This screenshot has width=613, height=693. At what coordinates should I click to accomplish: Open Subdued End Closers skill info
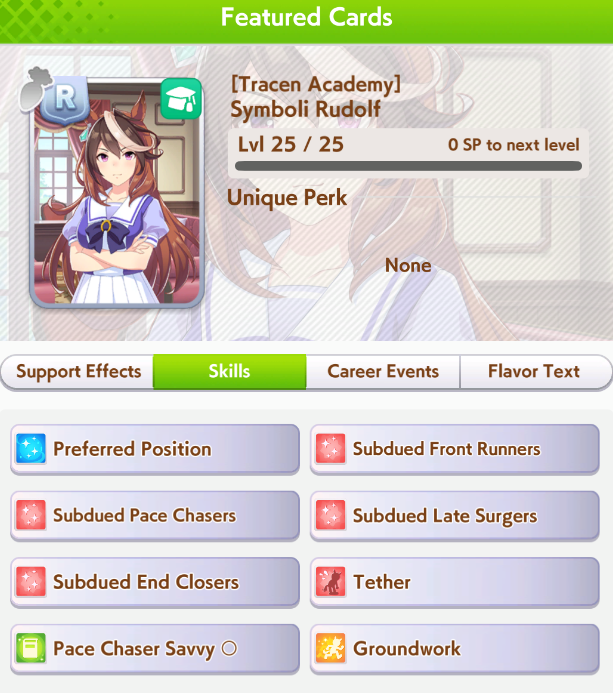[x=155, y=582]
